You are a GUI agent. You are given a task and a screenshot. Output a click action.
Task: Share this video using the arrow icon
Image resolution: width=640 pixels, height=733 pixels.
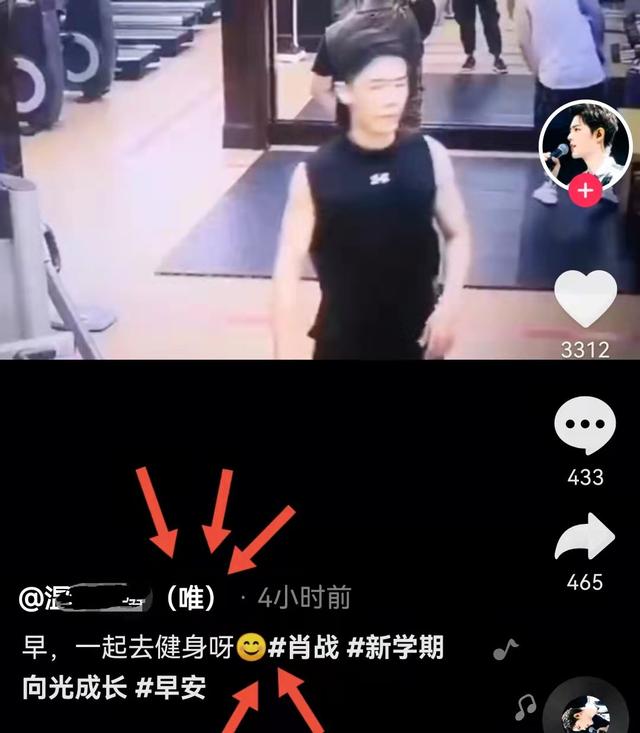click(585, 538)
